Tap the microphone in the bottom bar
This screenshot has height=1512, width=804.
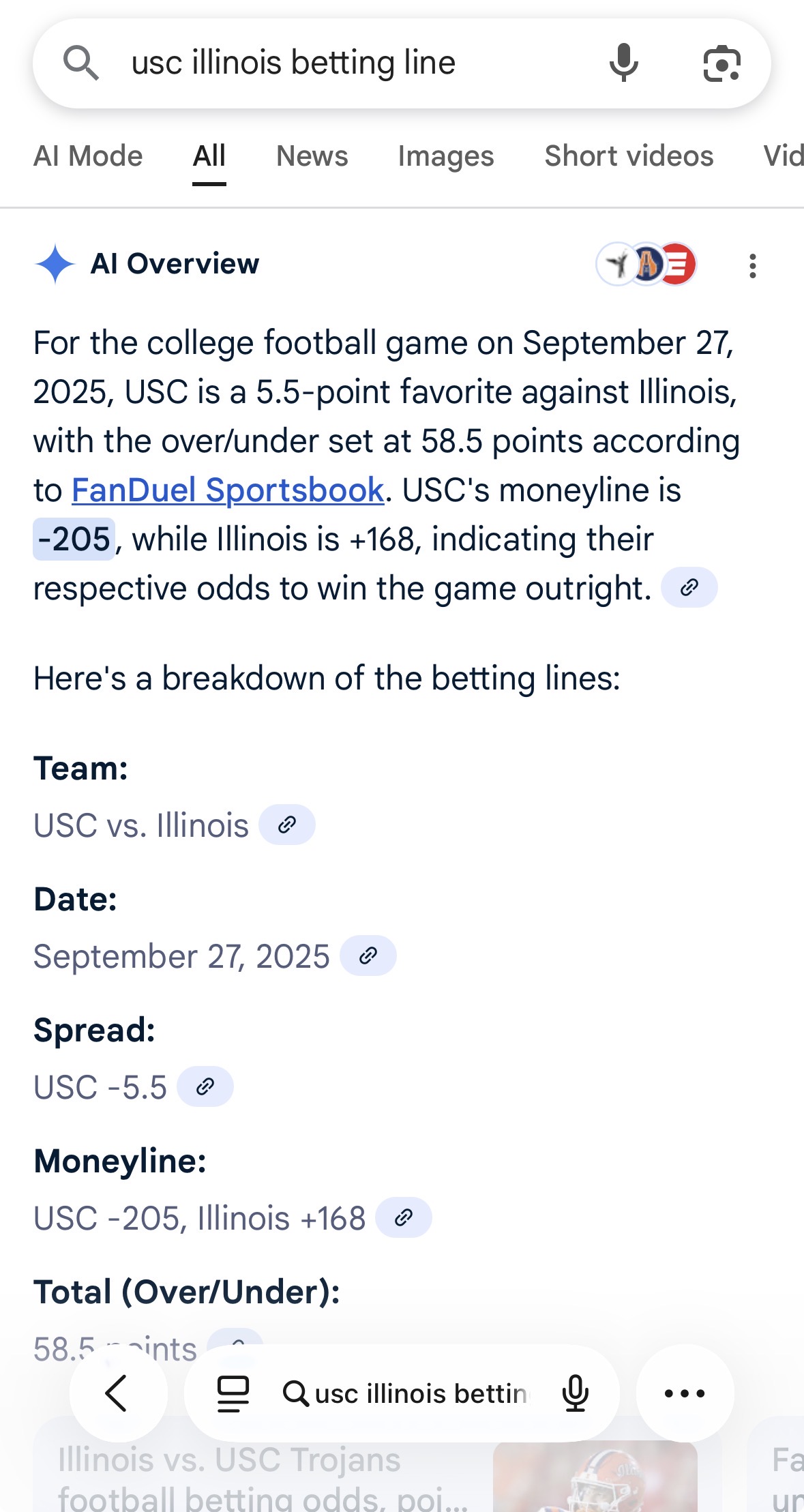(x=576, y=1393)
